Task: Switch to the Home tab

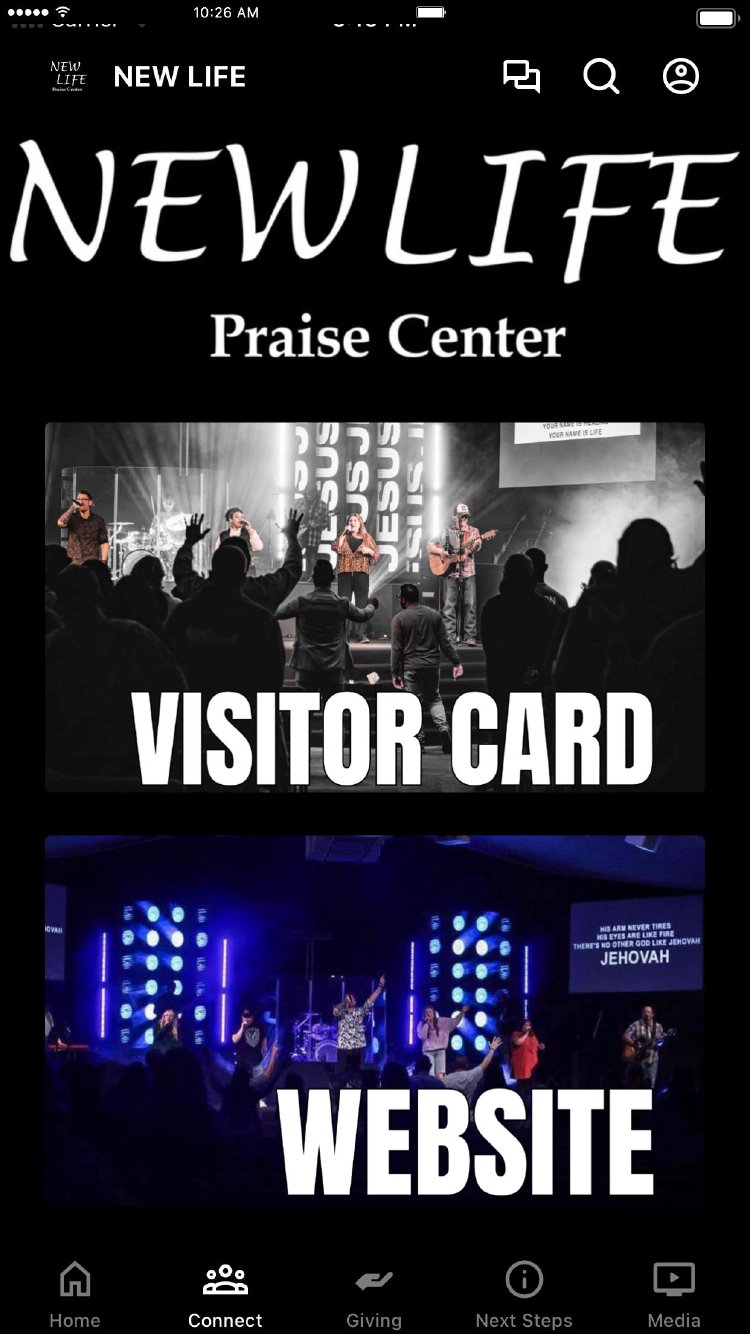Action: pos(75,1295)
